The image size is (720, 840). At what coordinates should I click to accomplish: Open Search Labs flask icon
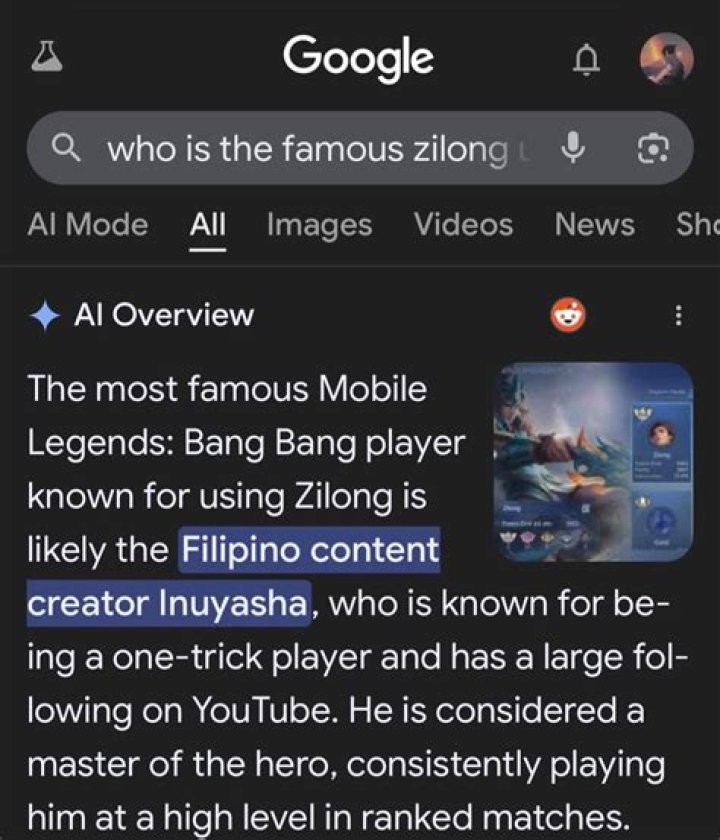tap(47, 59)
